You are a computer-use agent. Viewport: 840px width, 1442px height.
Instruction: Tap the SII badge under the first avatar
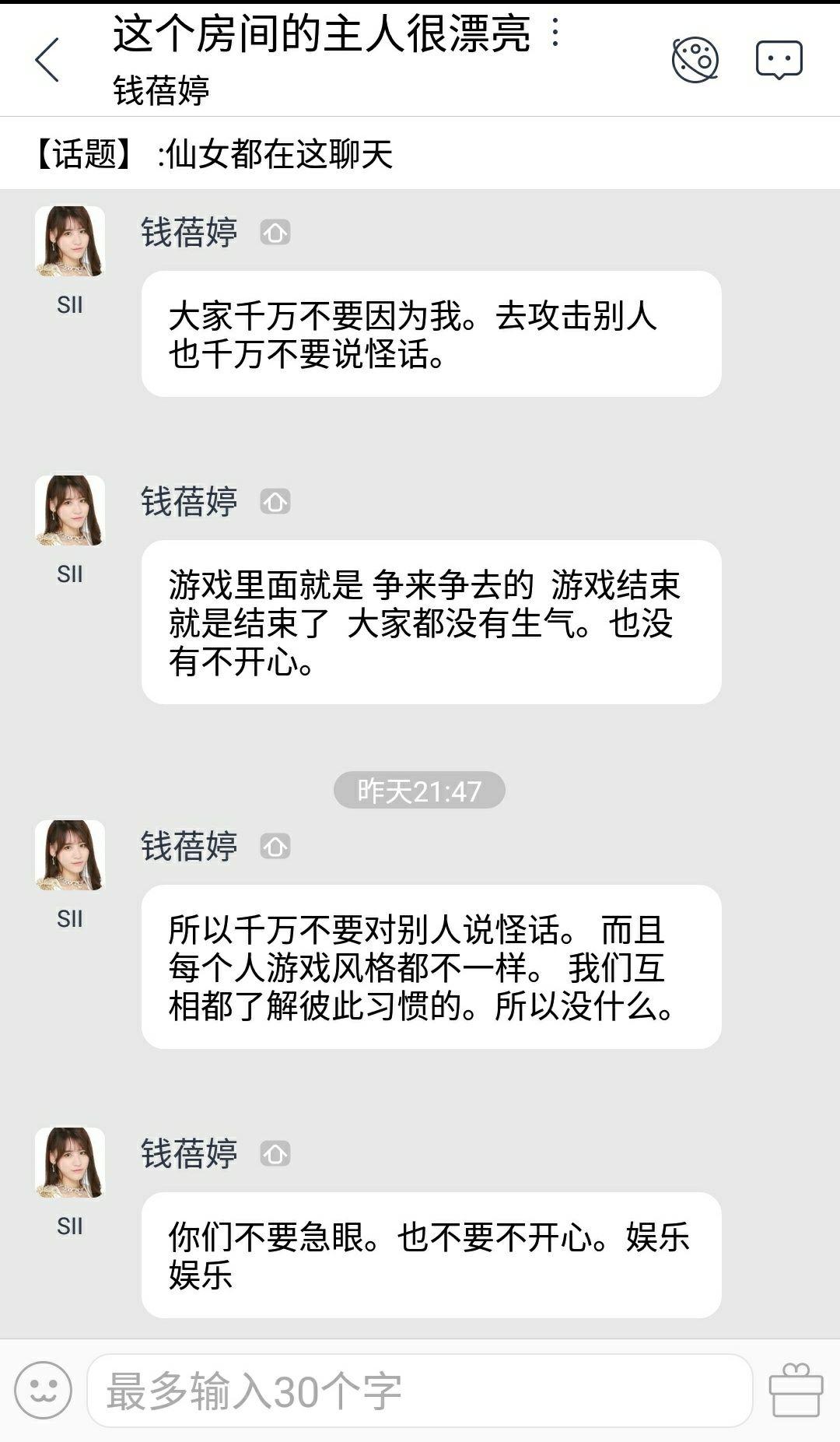[69, 304]
